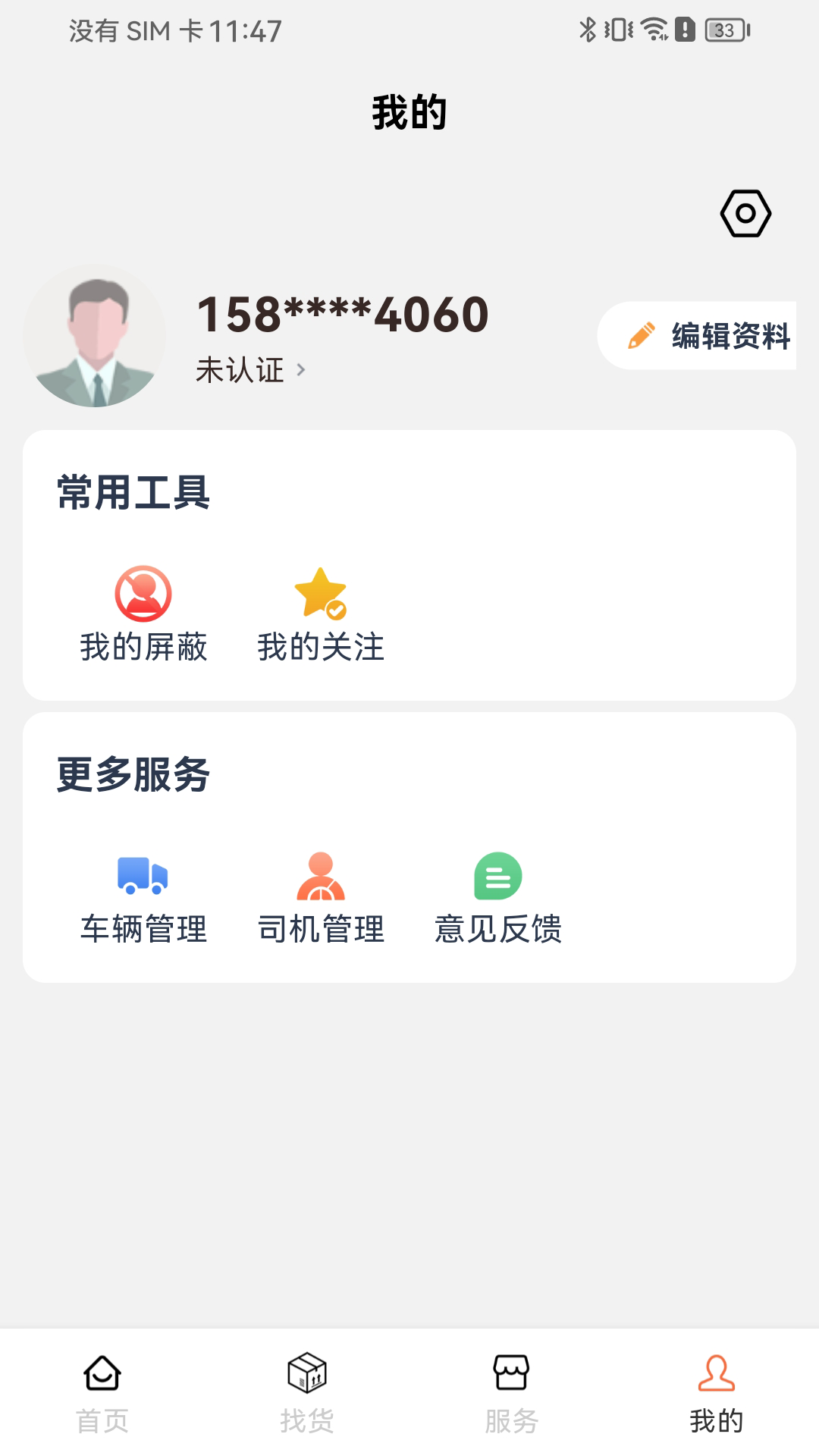The image size is (819, 1456).
Task: Tap Bluetooth icon in status bar
Action: pos(588,29)
